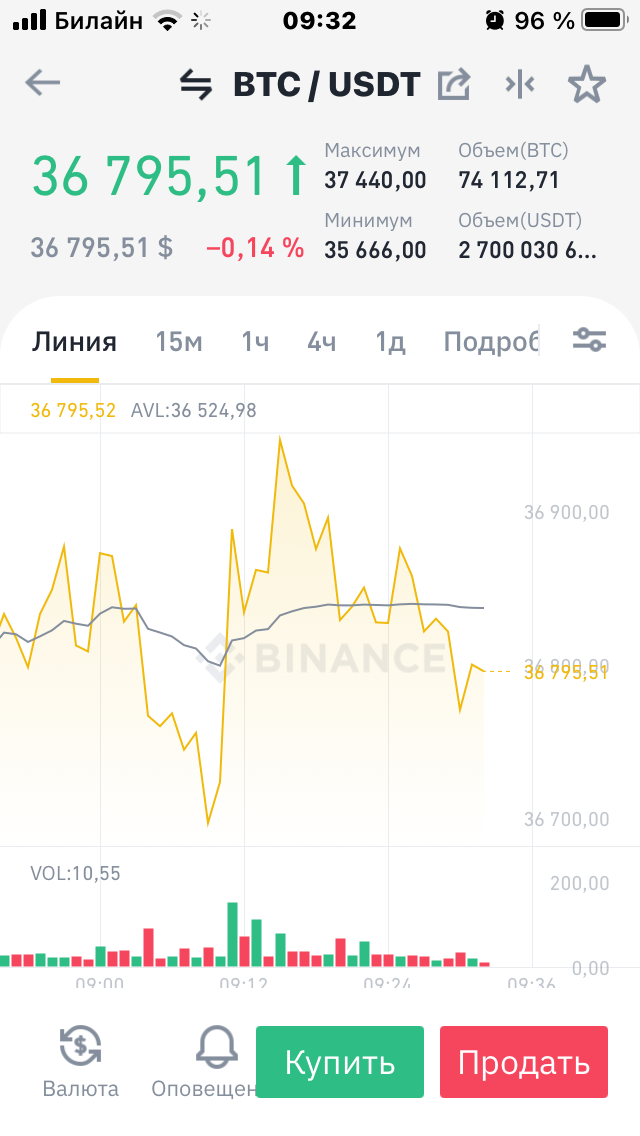Screen dimensions: 640x1136
Task: Open the Подробнее interval options
Action: pos(491,341)
